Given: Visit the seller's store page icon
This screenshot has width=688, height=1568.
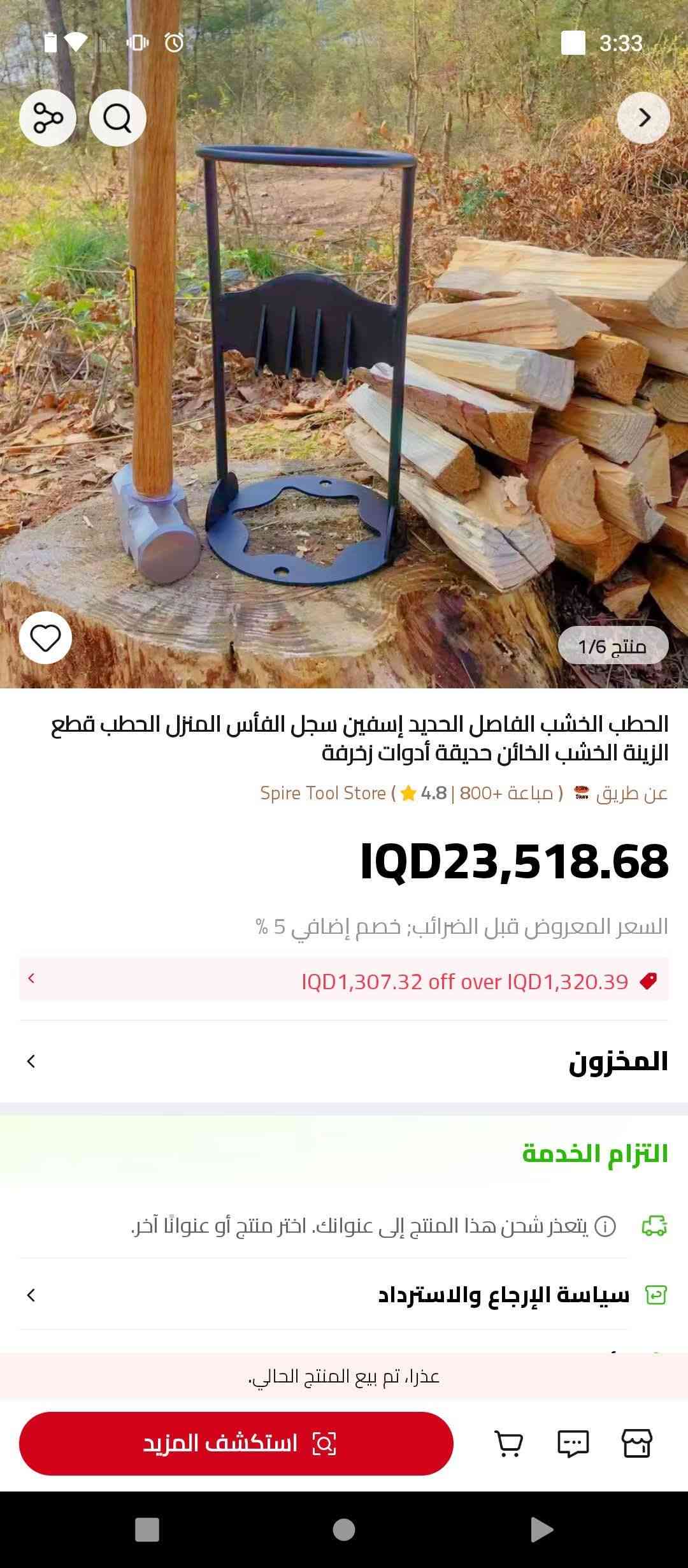Looking at the screenshot, I should [636, 1443].
